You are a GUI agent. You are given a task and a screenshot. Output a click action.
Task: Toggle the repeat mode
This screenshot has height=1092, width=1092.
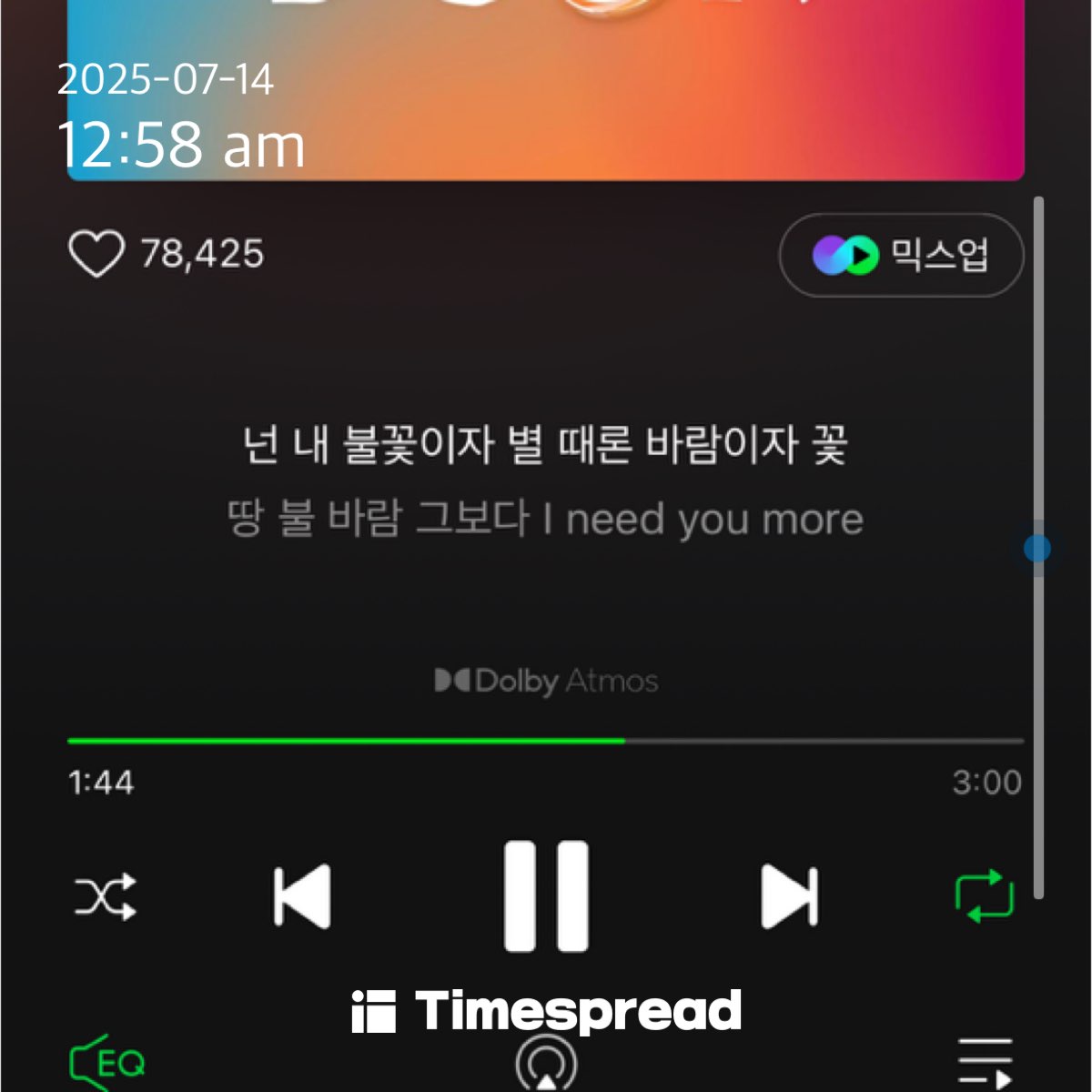(x=984, y=896)
